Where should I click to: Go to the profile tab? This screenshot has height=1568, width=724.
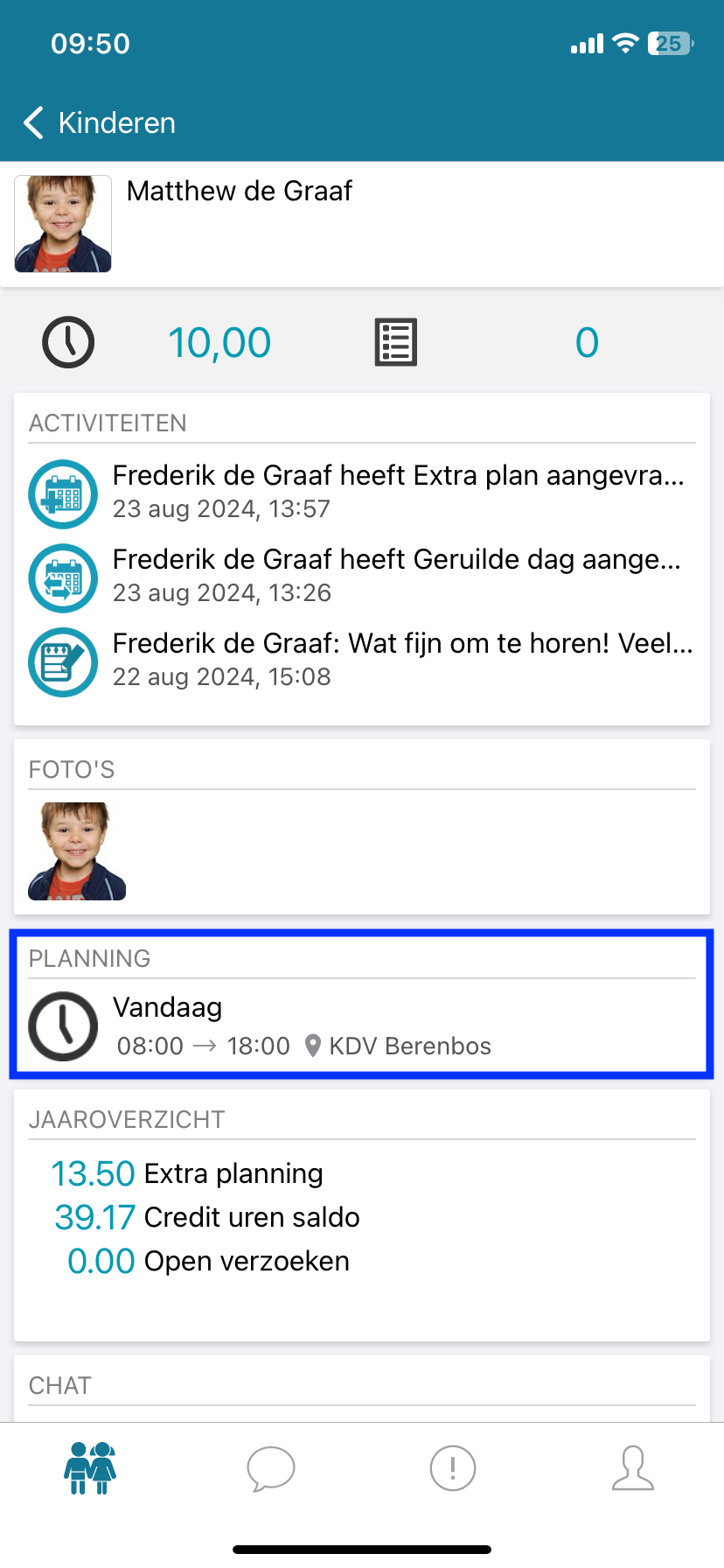pos(633,1467)
